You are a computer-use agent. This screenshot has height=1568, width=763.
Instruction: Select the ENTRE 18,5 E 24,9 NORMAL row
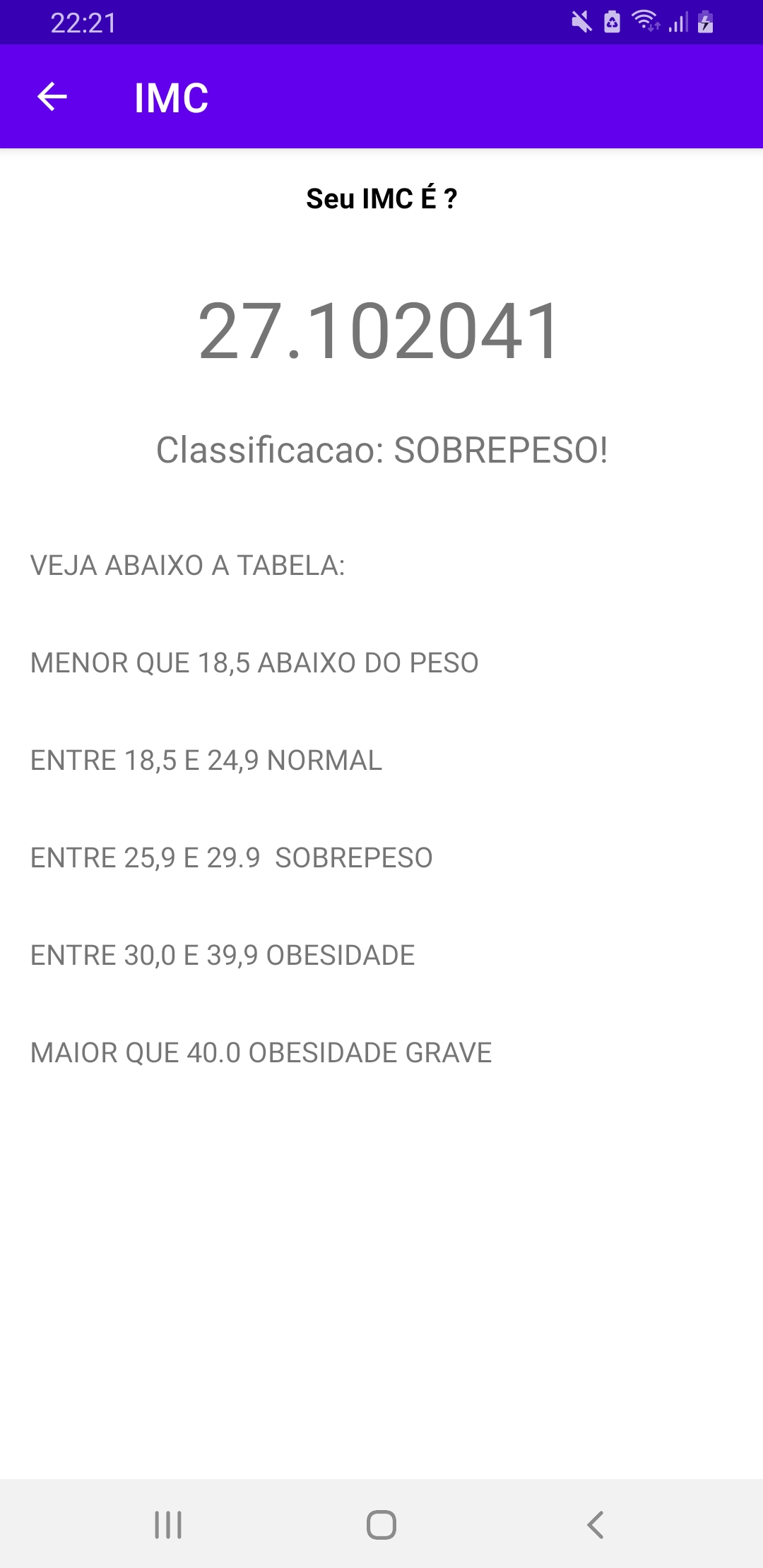coord(205,760)
